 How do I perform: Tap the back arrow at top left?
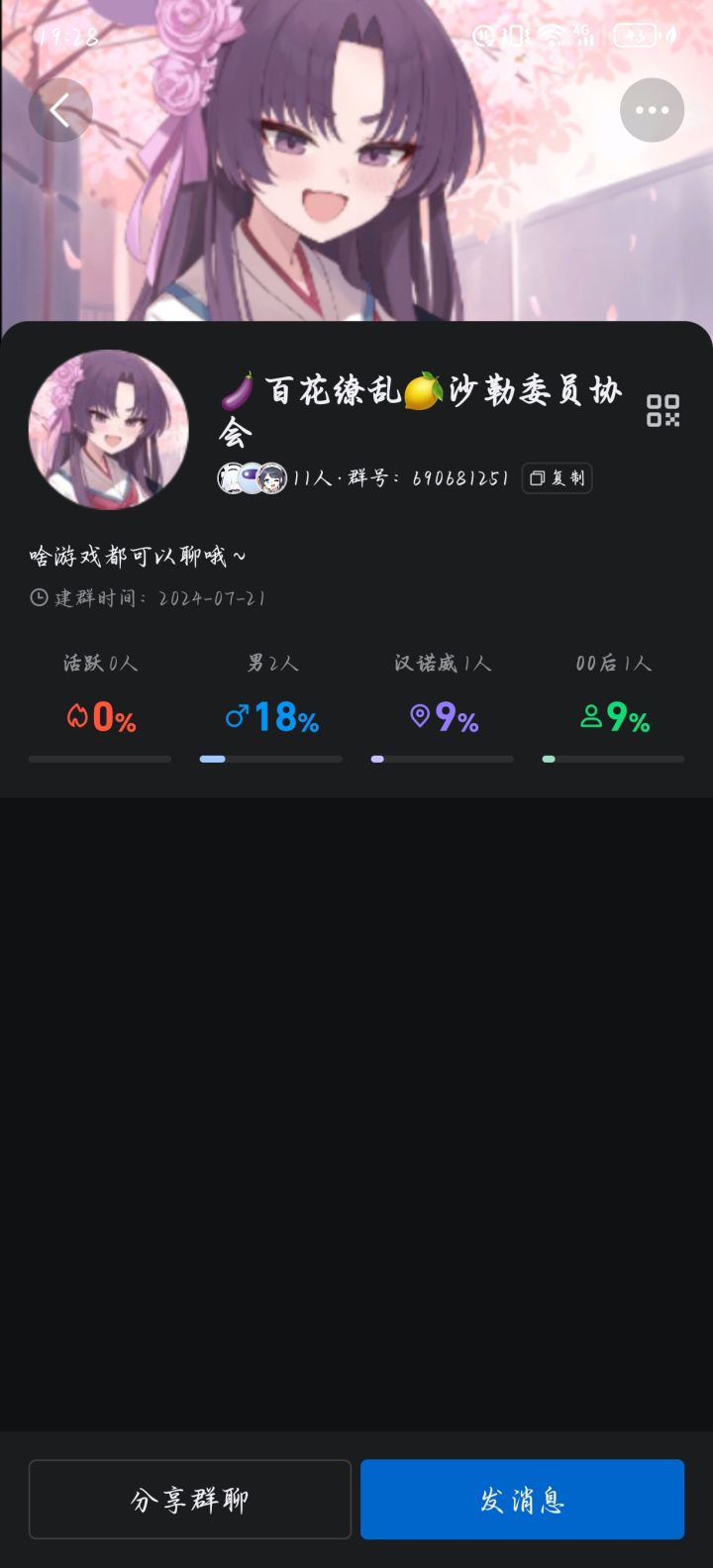point(60,110)
